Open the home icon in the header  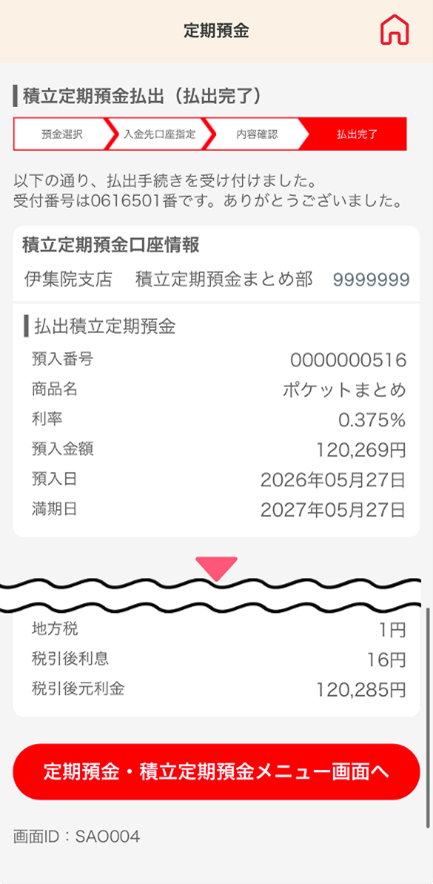[x=395, y=30]
